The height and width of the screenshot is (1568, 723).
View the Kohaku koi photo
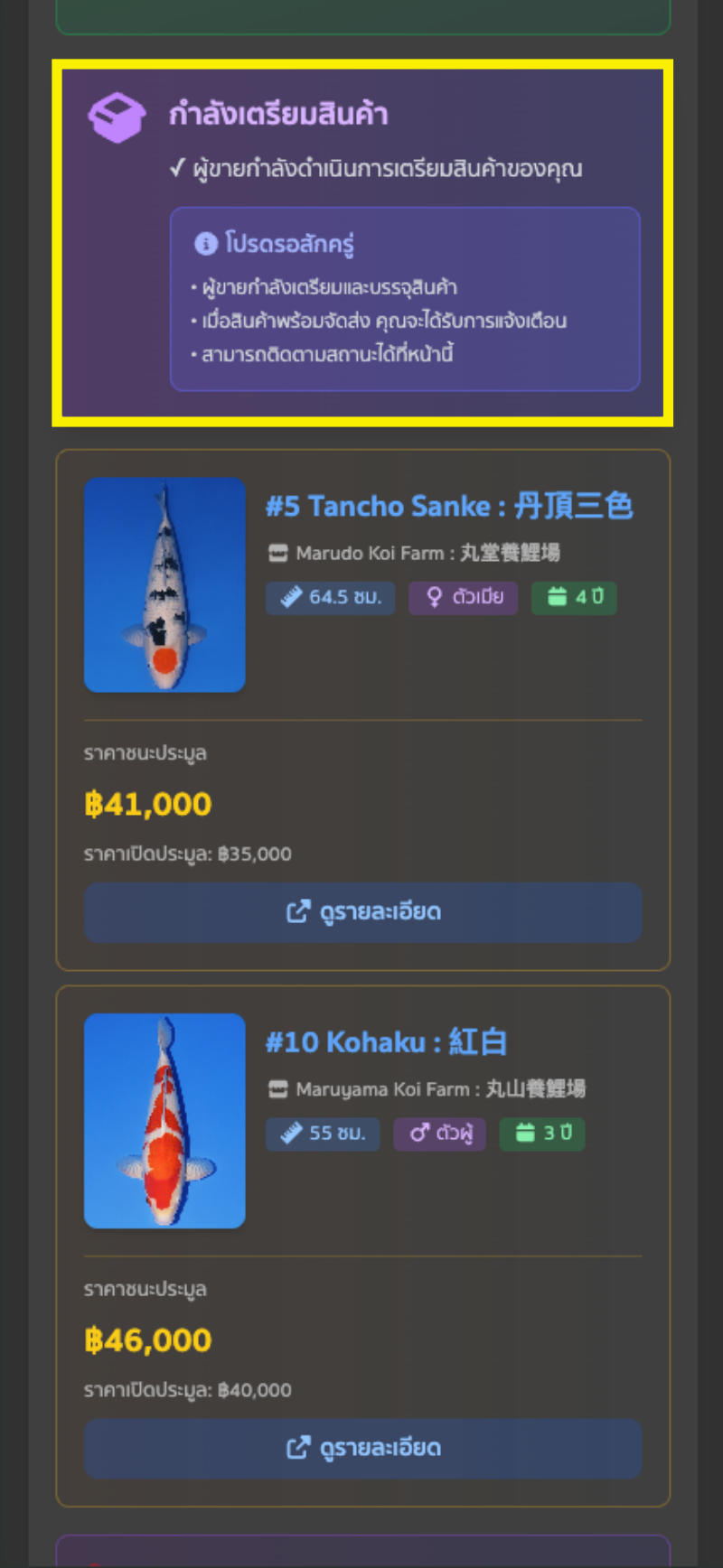click(164, 1120)
